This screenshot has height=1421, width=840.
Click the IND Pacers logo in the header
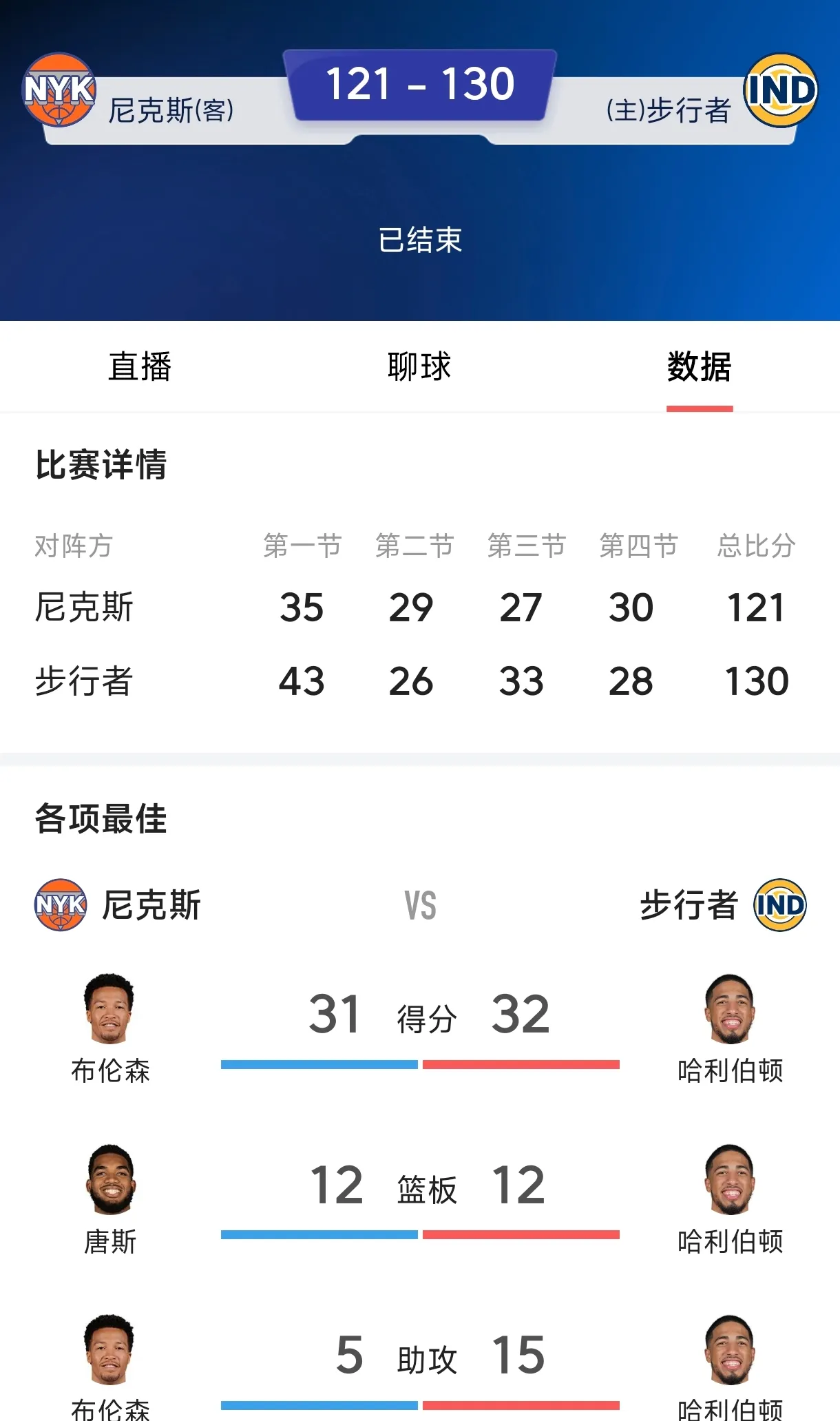pyautogui.click(x=780, y=90)
